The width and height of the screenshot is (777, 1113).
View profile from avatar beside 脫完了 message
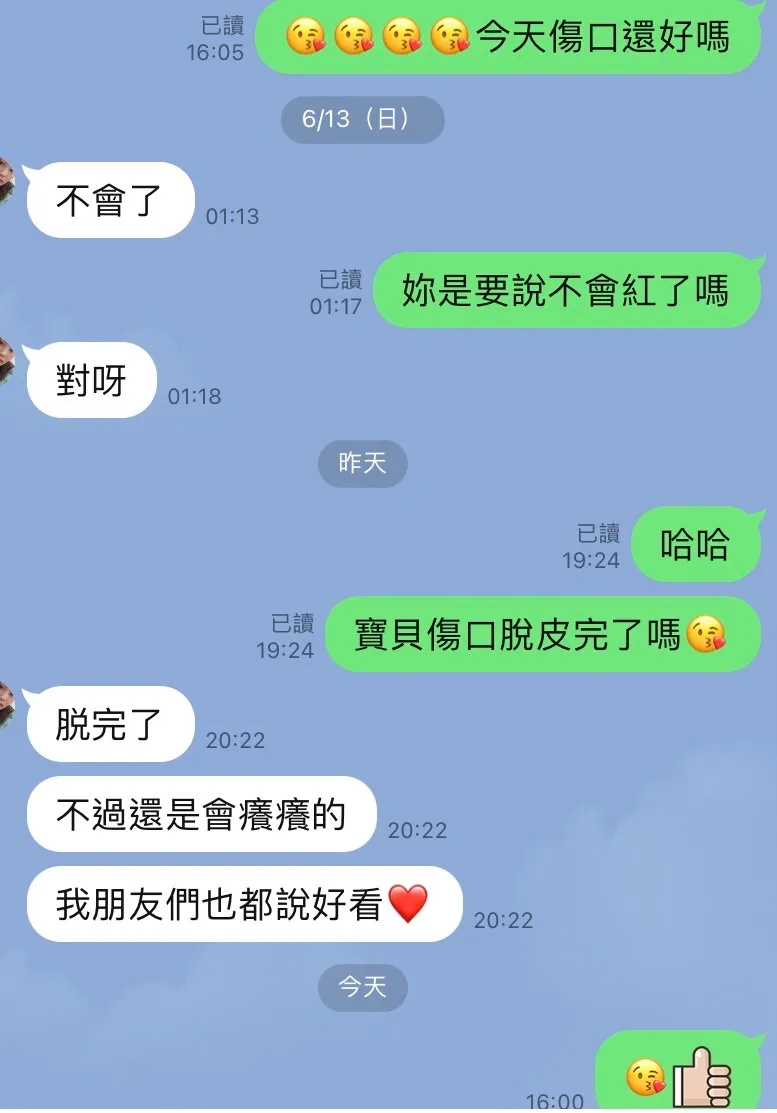(x=6, y=705)
